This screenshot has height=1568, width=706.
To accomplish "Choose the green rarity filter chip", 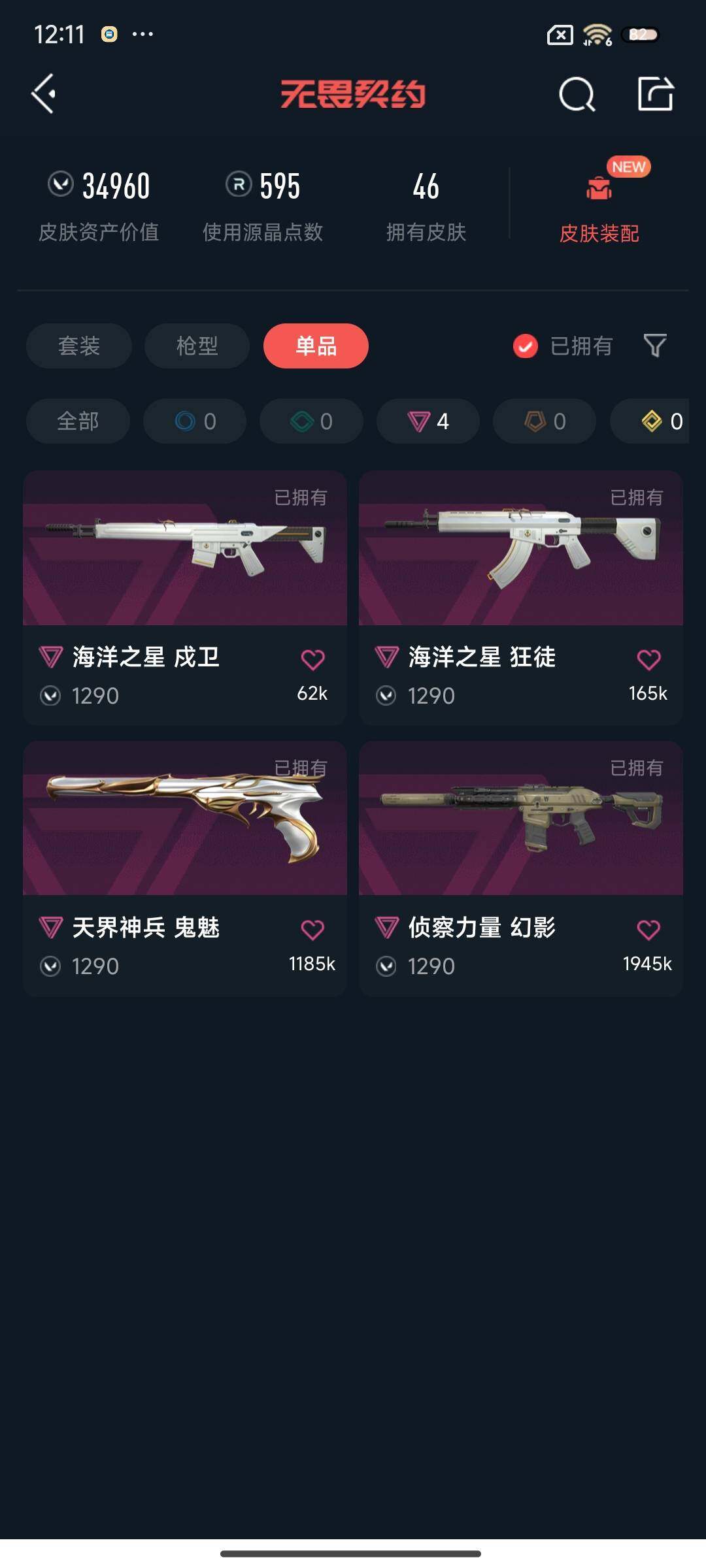I will tap(311, 421).
